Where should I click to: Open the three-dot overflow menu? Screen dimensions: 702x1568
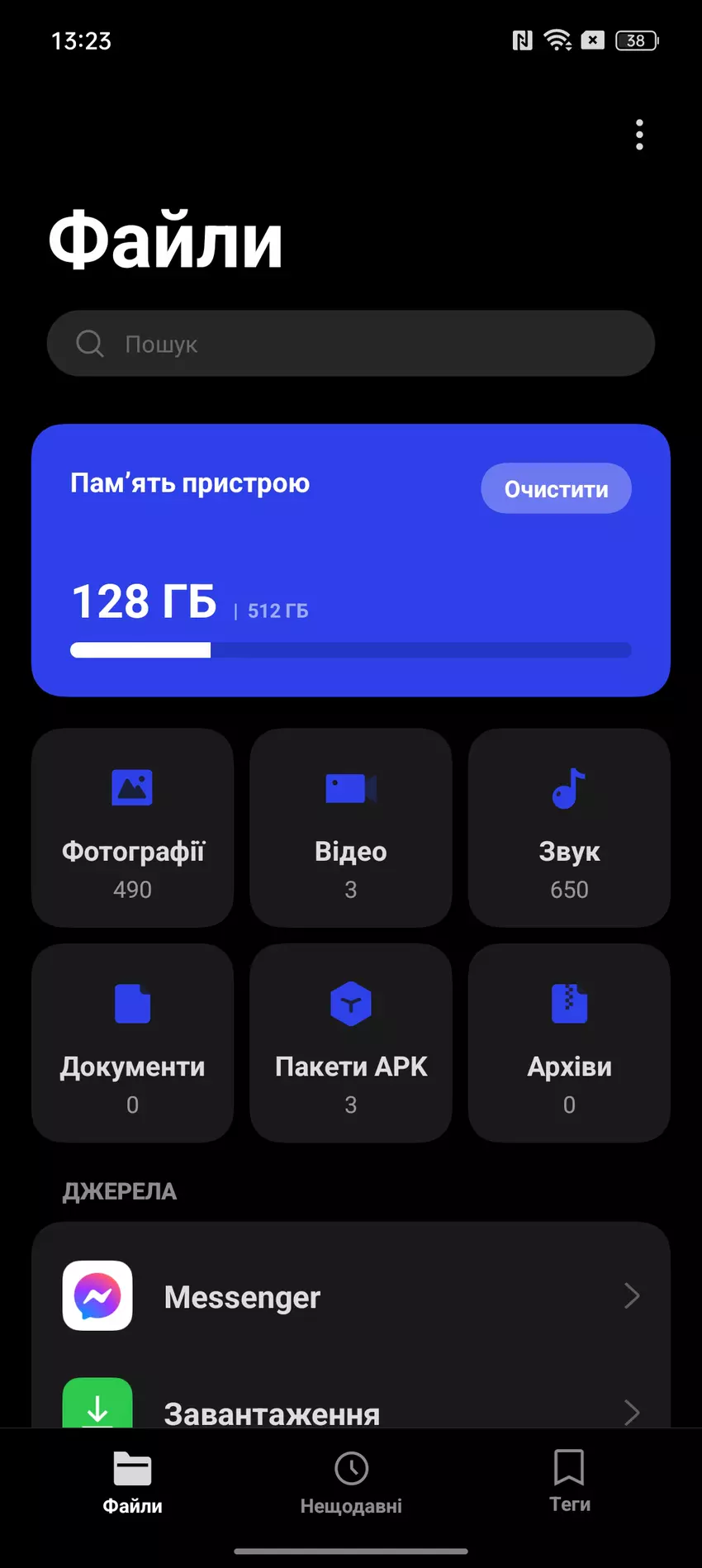coord(639,135)
